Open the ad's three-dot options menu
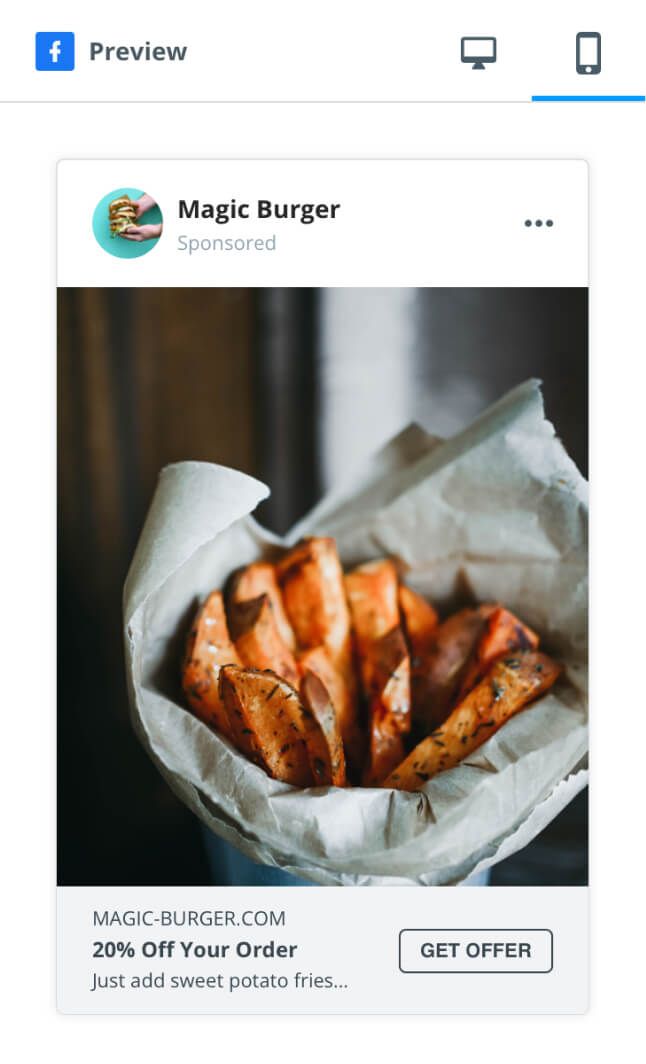The height and width of the screenshot is (1064, 646). (x=538, y=224)
